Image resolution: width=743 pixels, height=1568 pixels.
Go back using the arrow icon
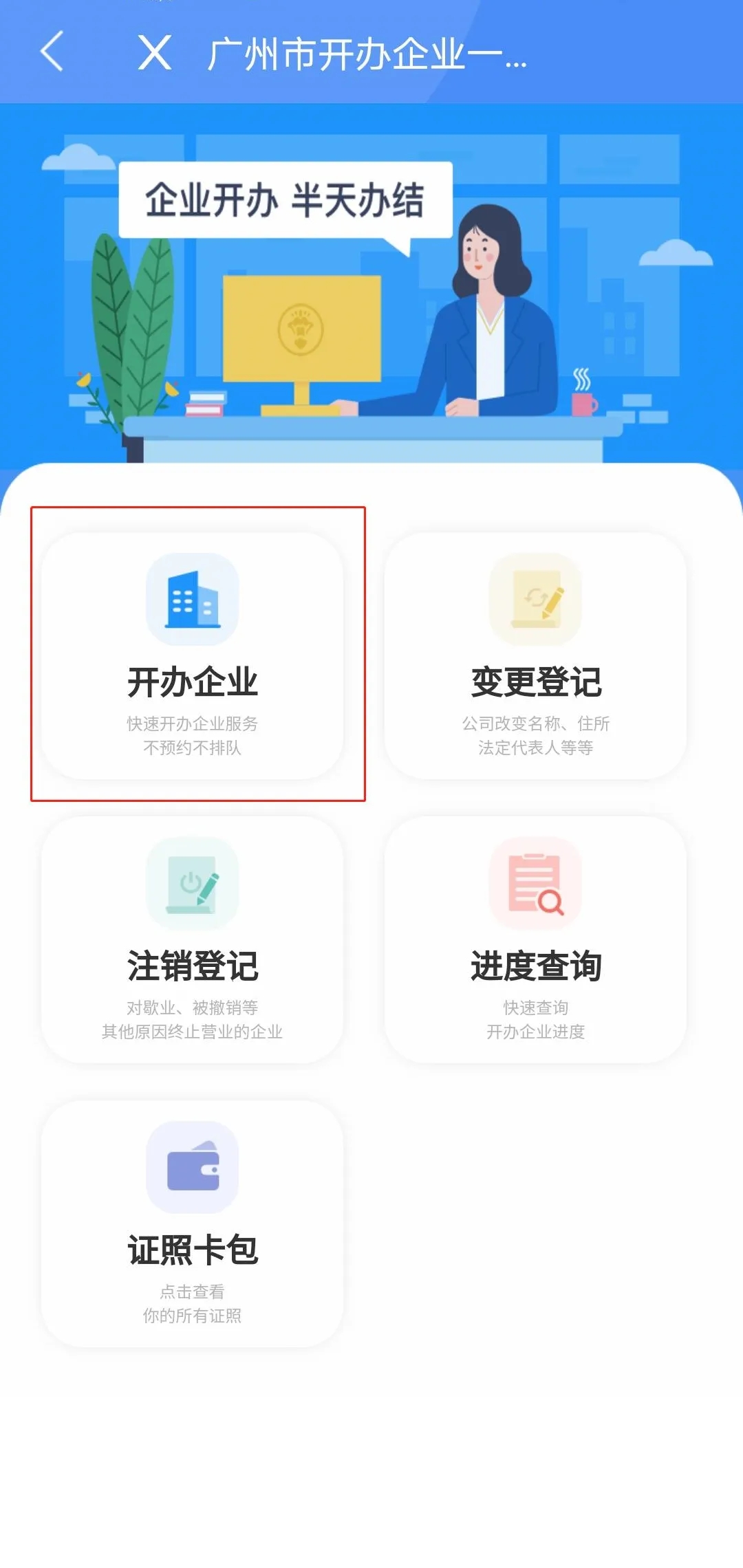[52, 52]
